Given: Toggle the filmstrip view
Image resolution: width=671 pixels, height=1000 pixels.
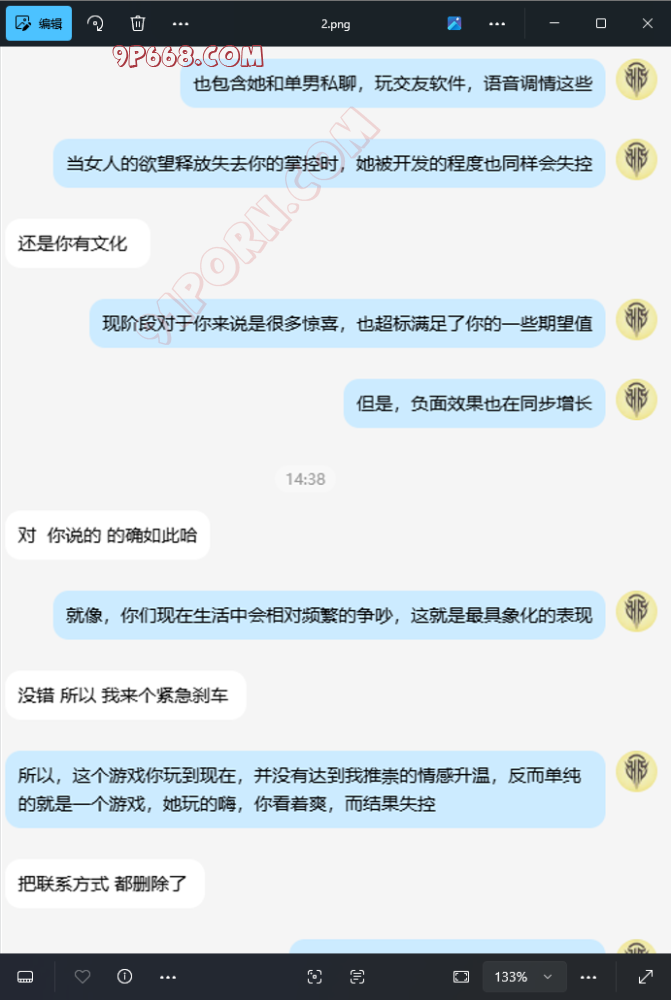Looking at the screenshot, I should (x=26, y=976).
